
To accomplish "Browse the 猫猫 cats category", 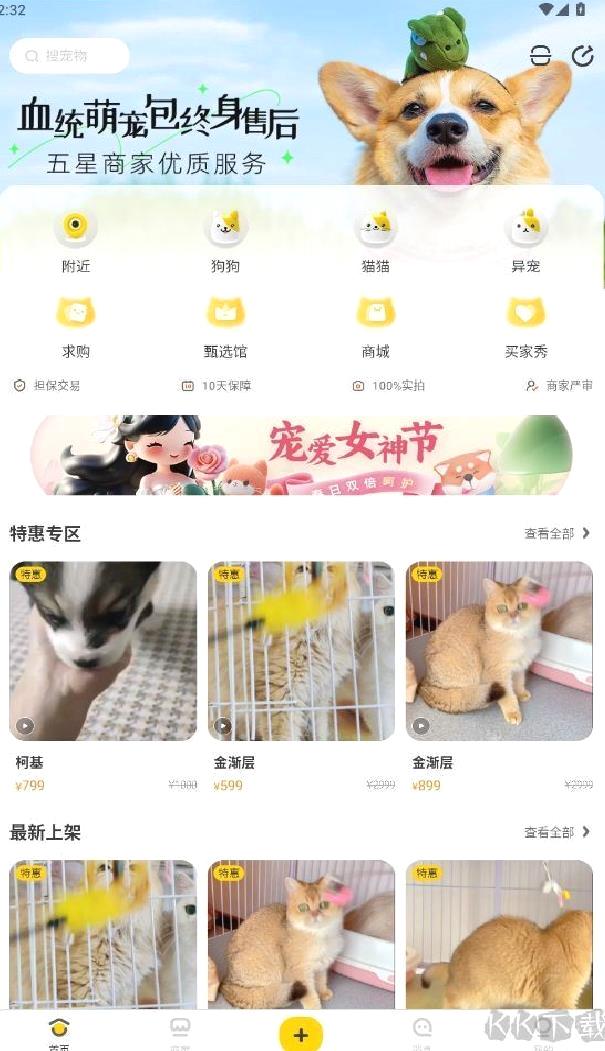I will tap(376, 240).
